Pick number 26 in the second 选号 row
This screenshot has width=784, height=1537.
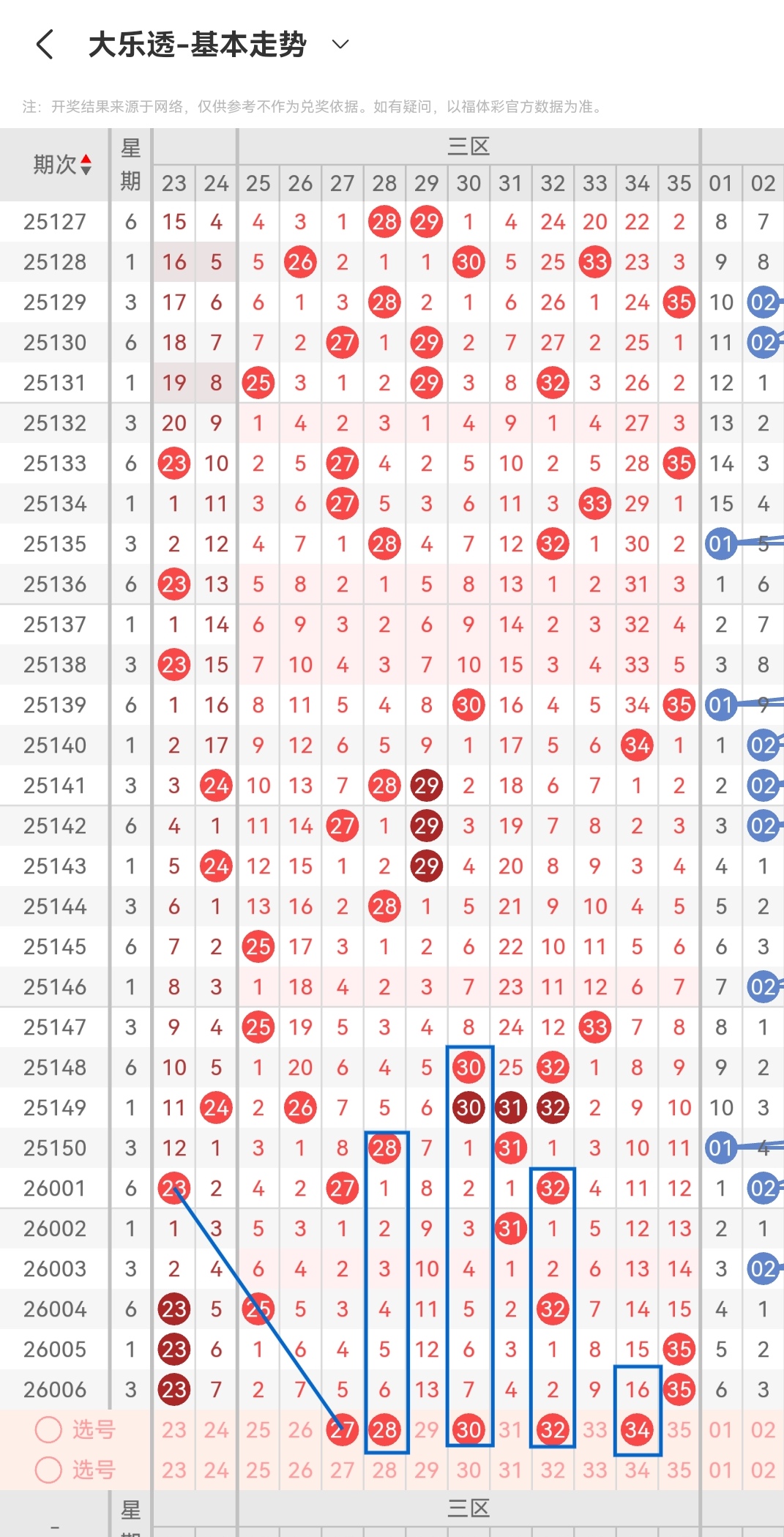[300, 1470]
